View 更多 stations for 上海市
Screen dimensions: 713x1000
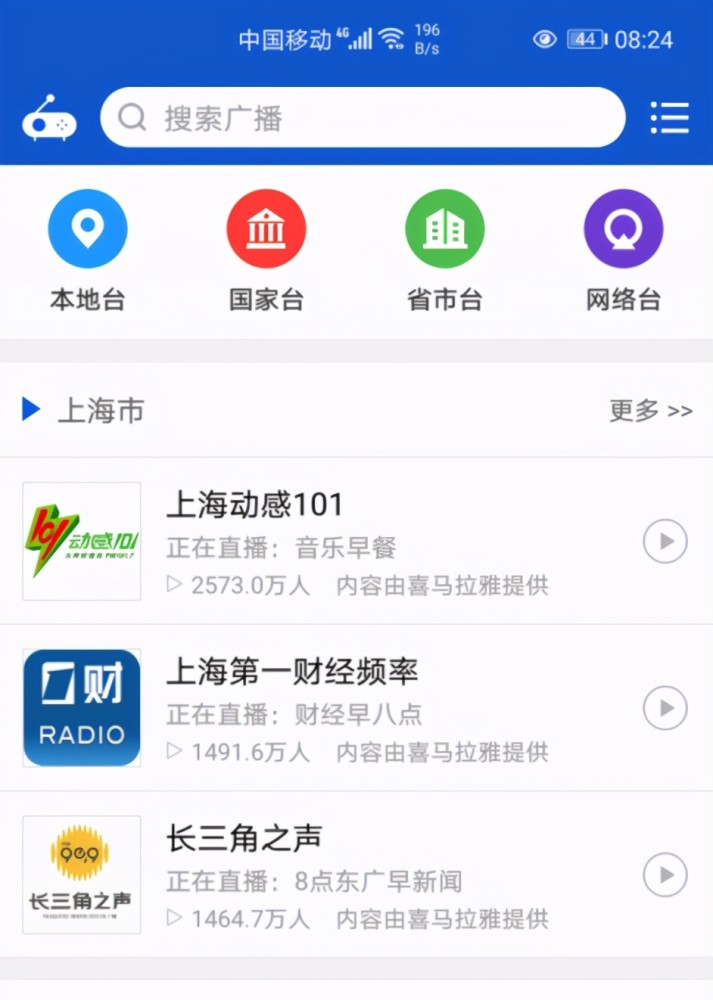click(650, 410)
